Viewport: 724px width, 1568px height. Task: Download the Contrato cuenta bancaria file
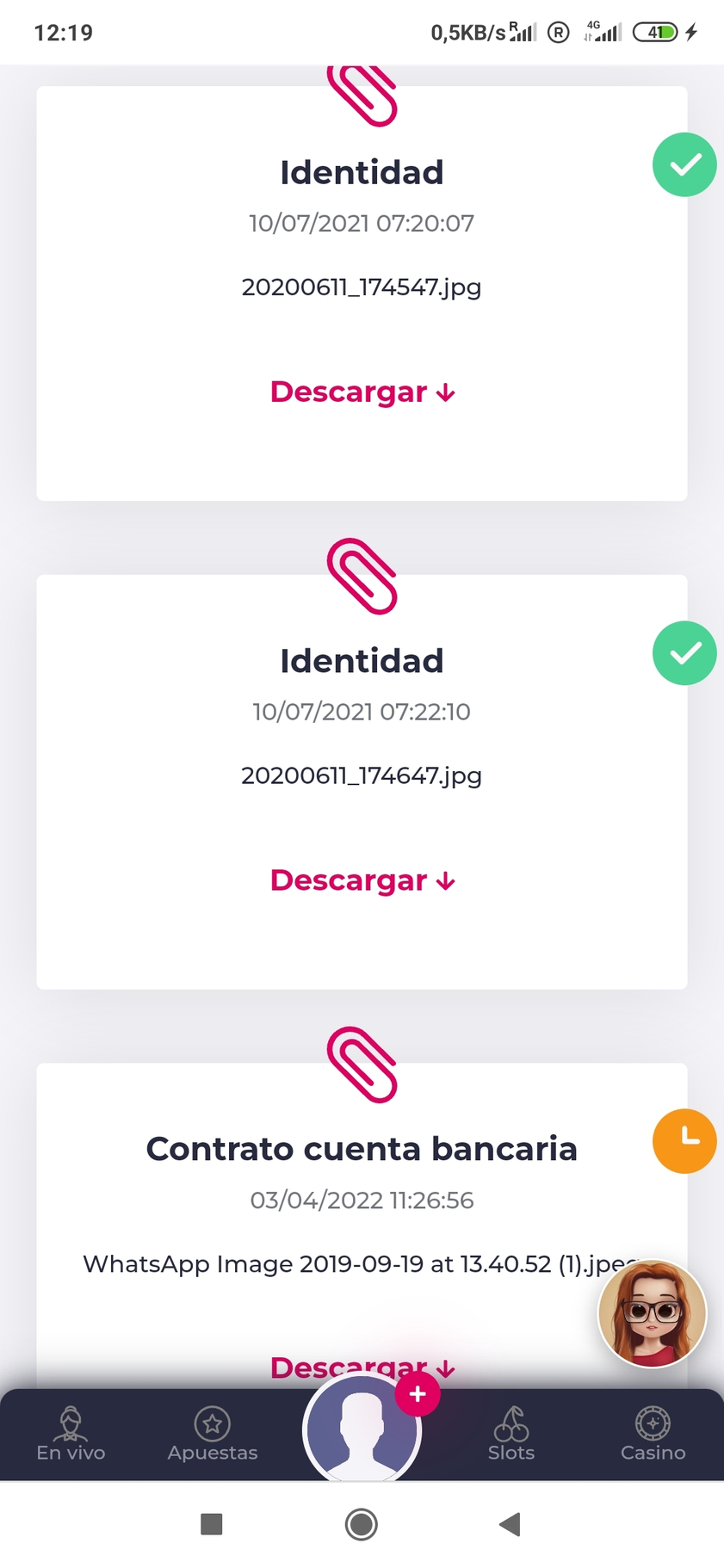tap(362, 1367)
